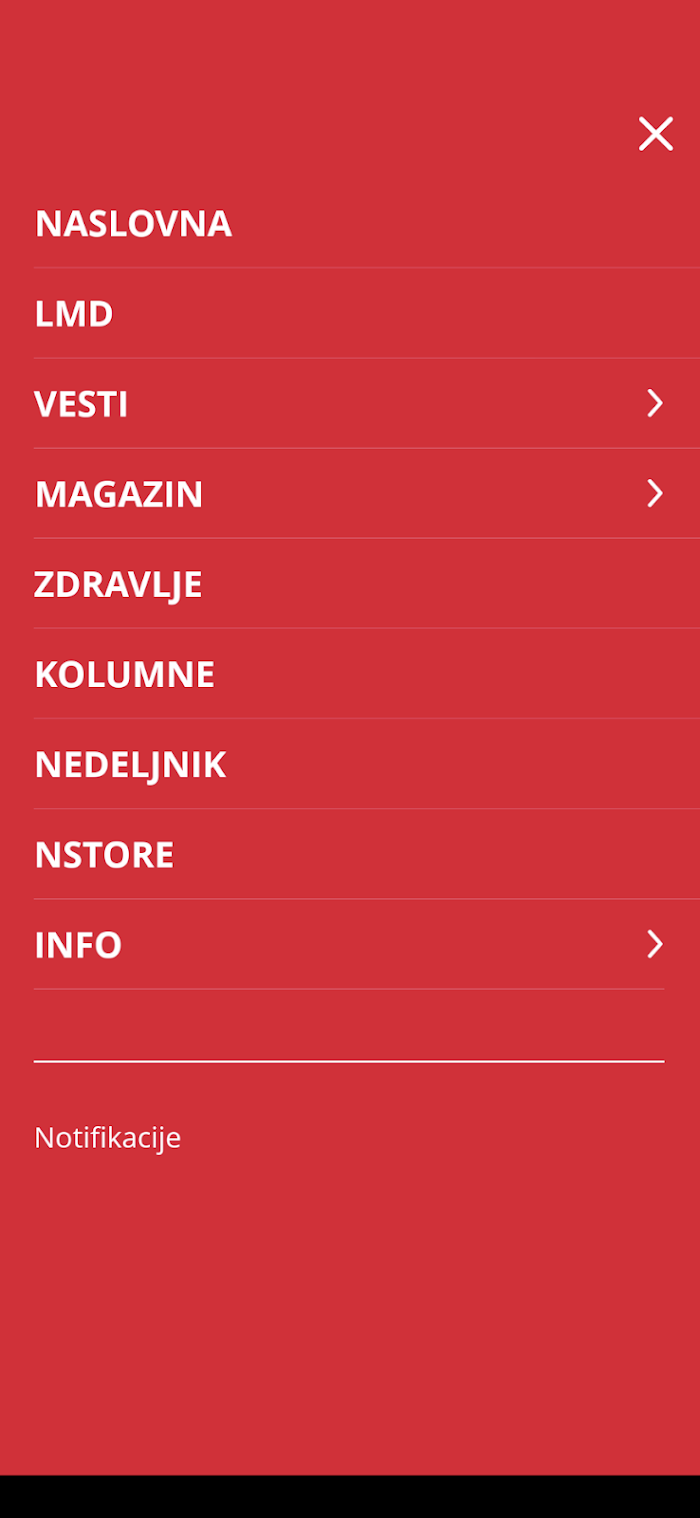Close the navigation menu
This screenshot has width=700, height=1518.
[656, 134]
